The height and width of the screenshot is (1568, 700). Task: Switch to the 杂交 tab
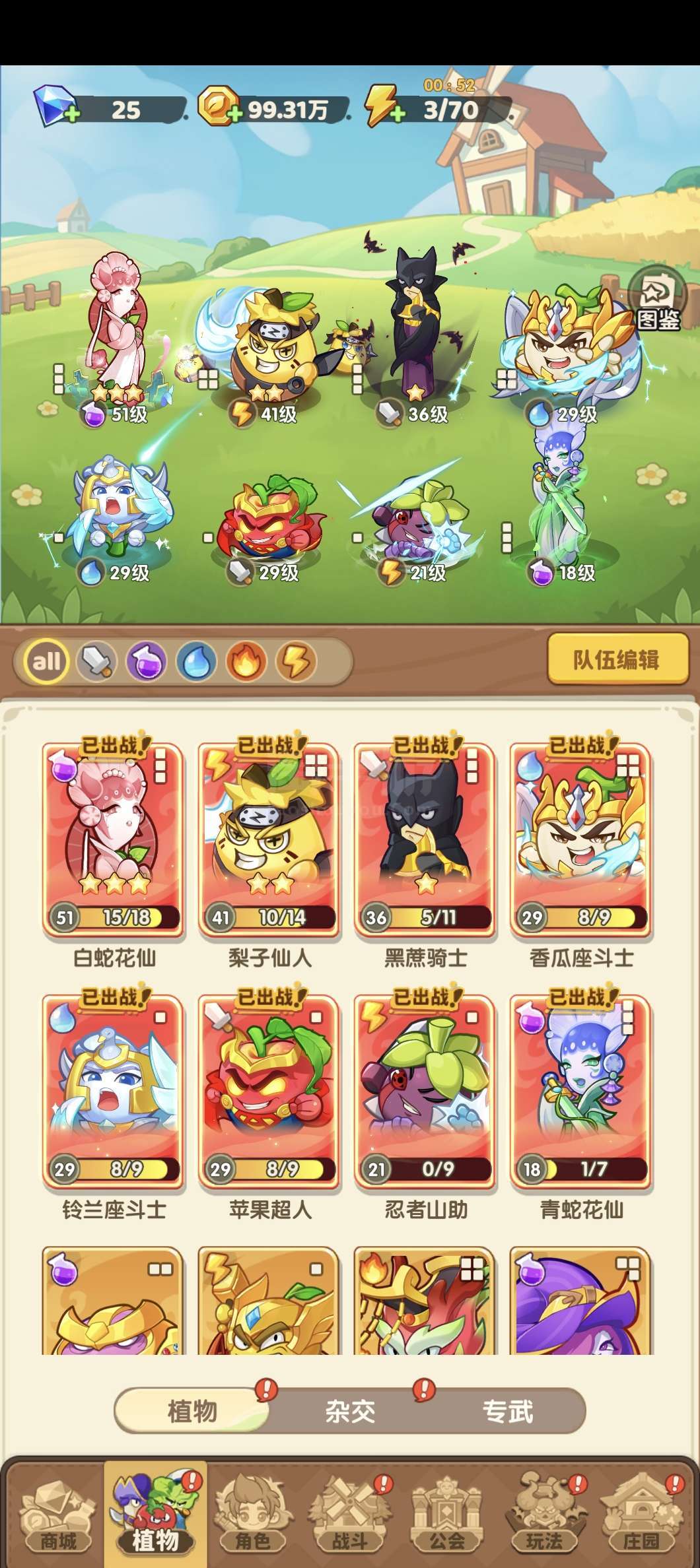tap(350, 1412)
